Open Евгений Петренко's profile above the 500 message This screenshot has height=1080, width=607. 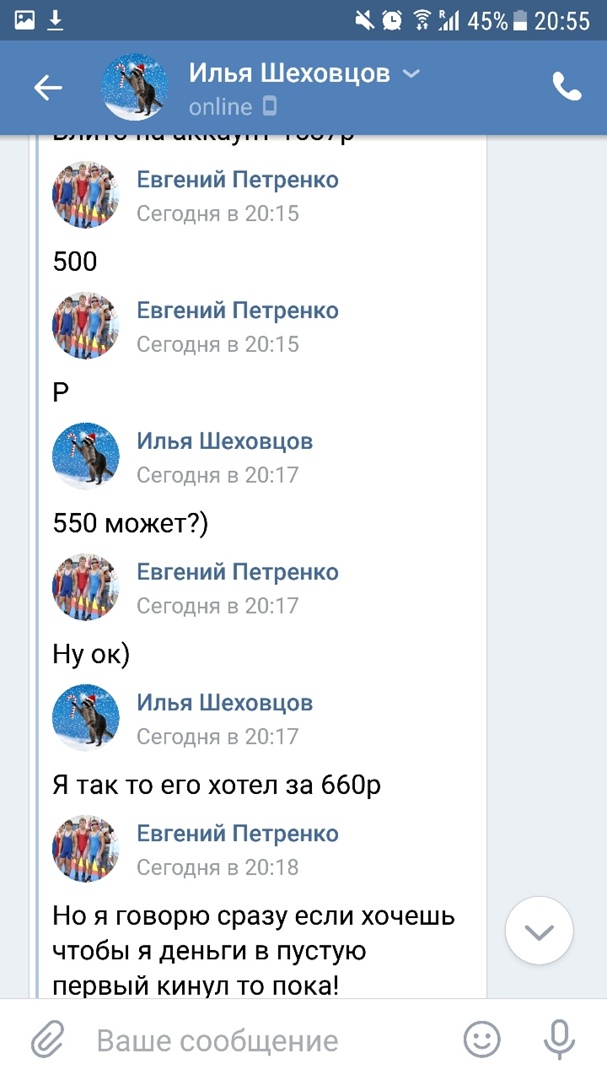click(x=237, y=180)
